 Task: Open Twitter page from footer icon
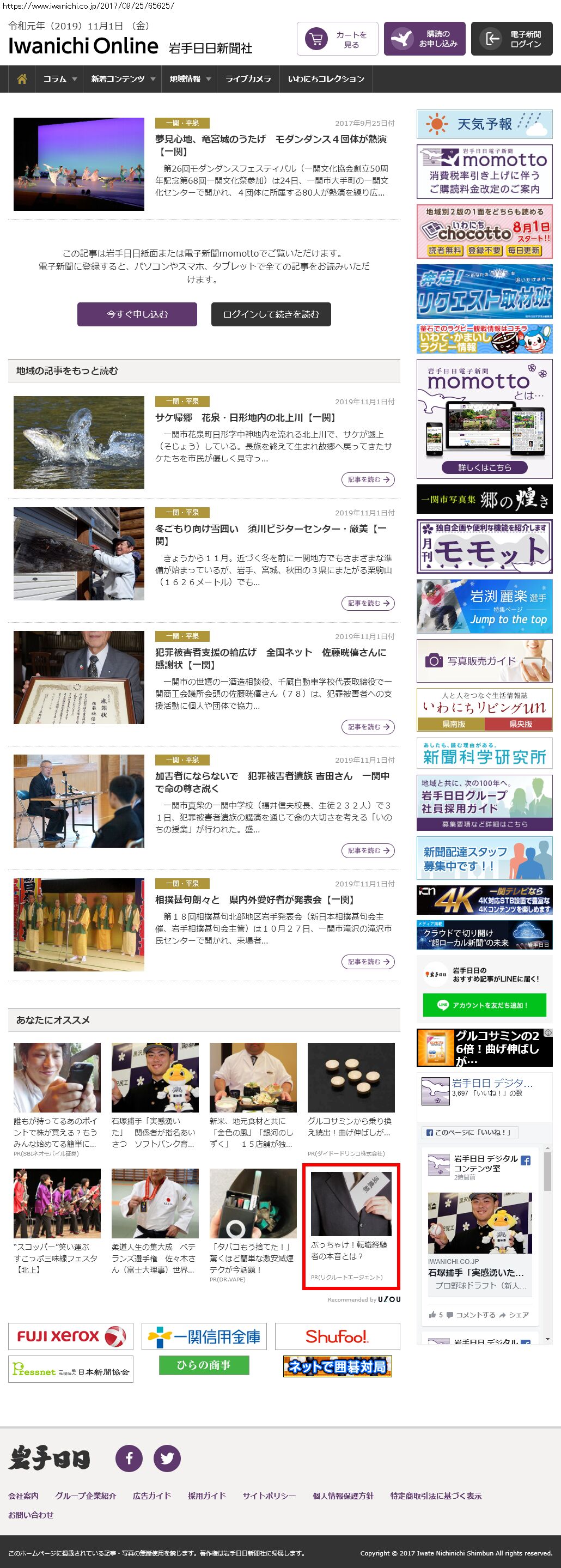[167, 1458]
